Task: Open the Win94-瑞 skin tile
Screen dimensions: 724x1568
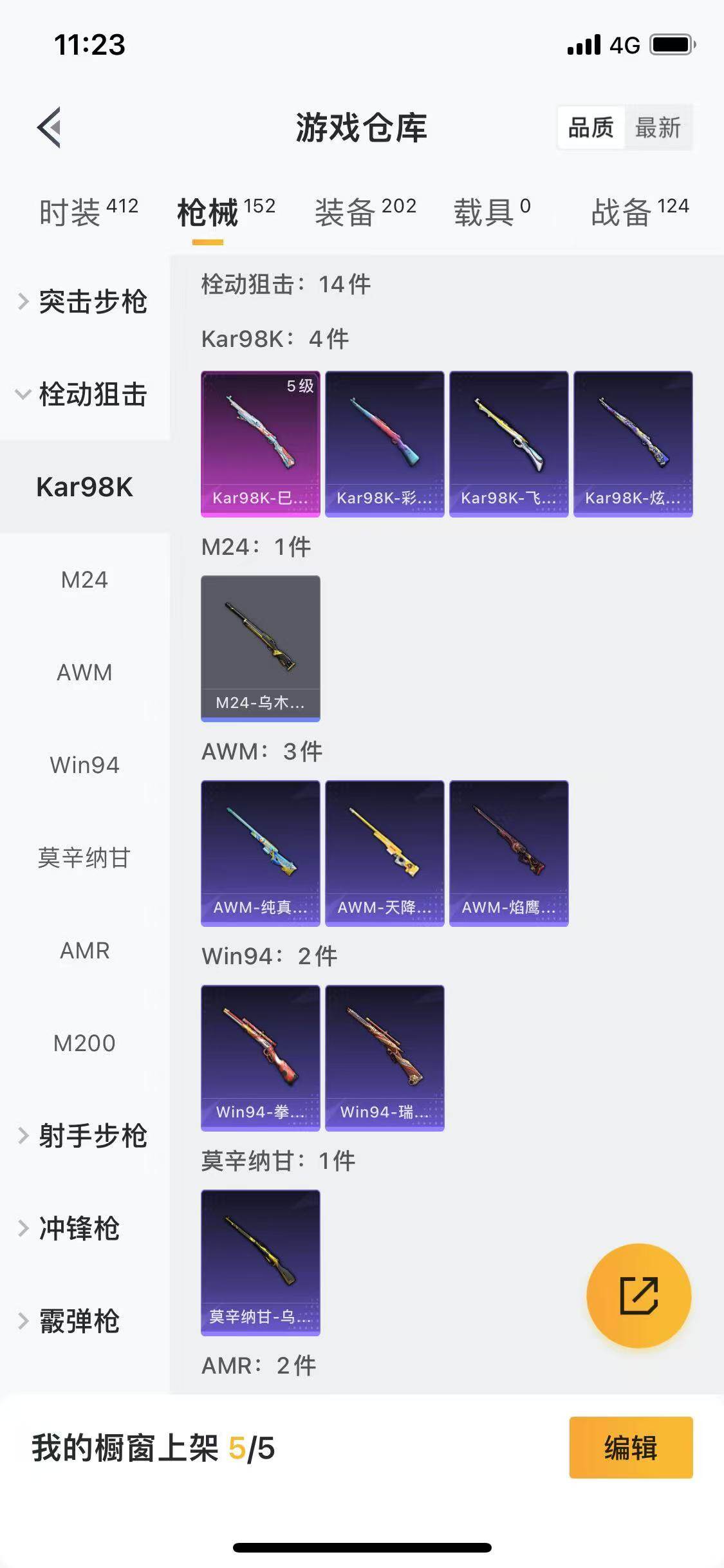Action: click(385, 1058)
